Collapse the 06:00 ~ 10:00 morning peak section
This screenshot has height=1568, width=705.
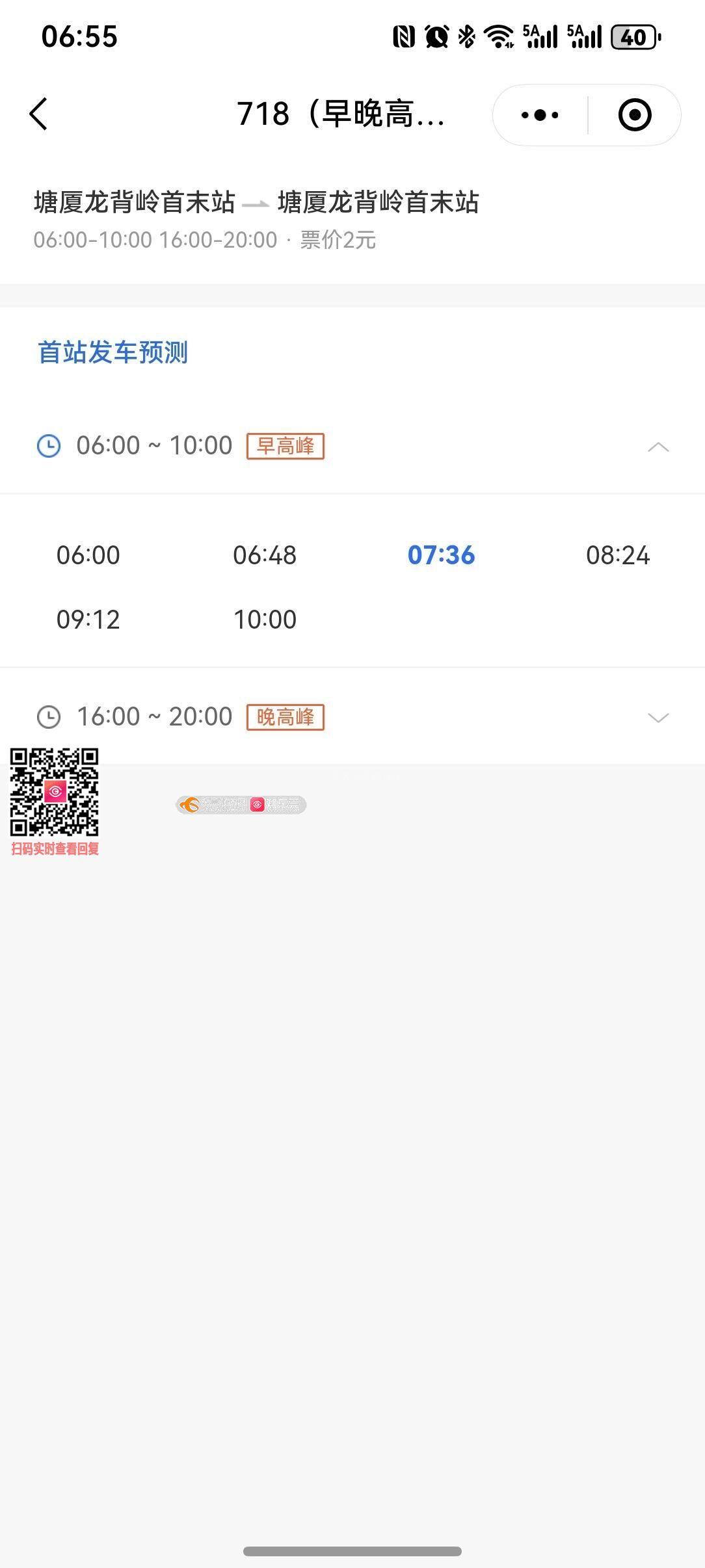(x=658, y=447)
